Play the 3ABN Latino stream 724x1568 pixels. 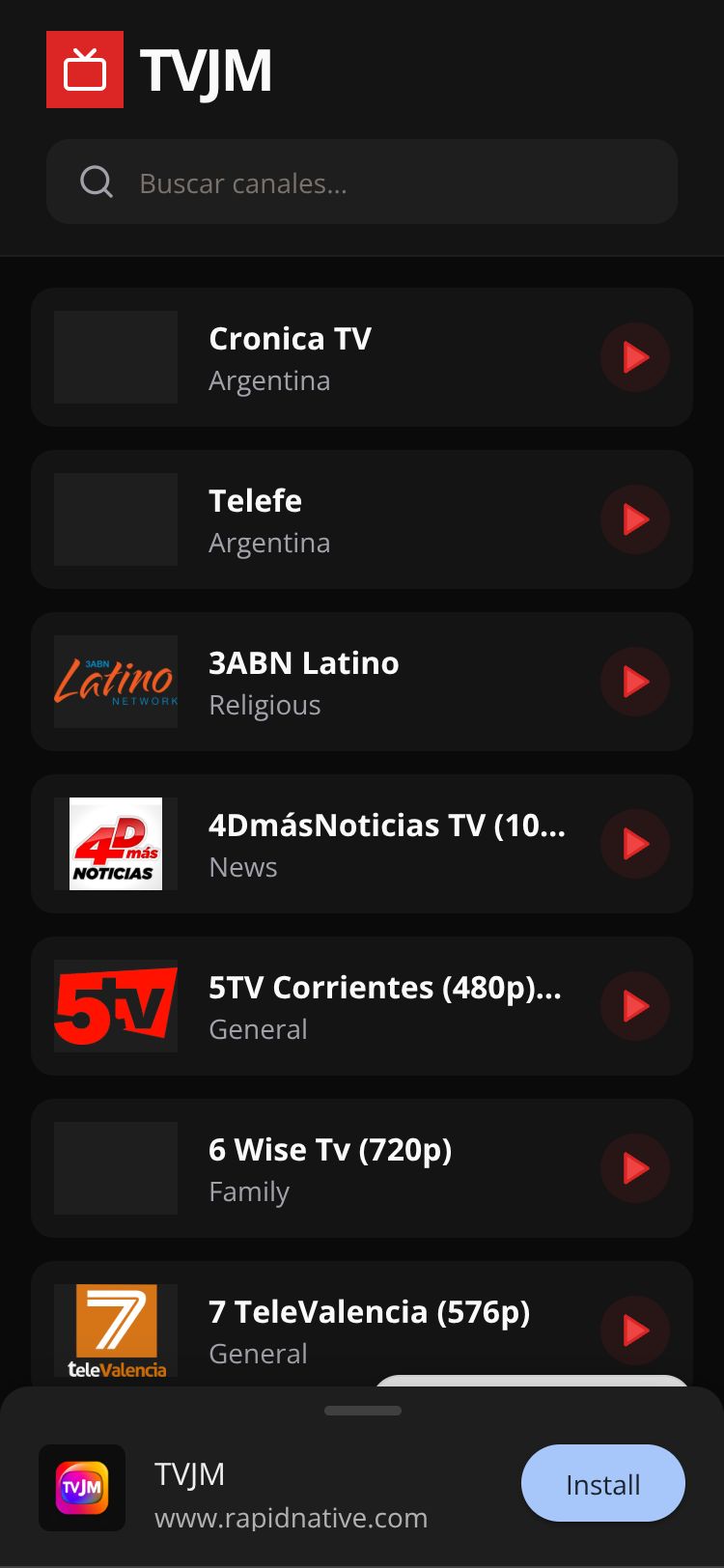click(x=635, y=682)
